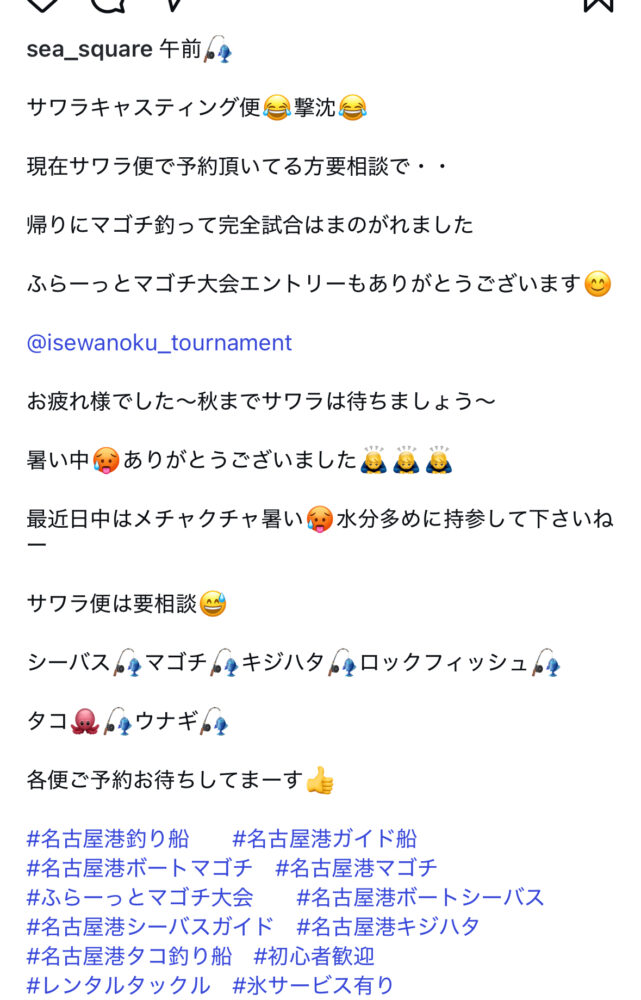Open hashtag #氷サービス有り
Image resolution: width=641 pixels, height=1000 pixels.
tap(313, 985)
